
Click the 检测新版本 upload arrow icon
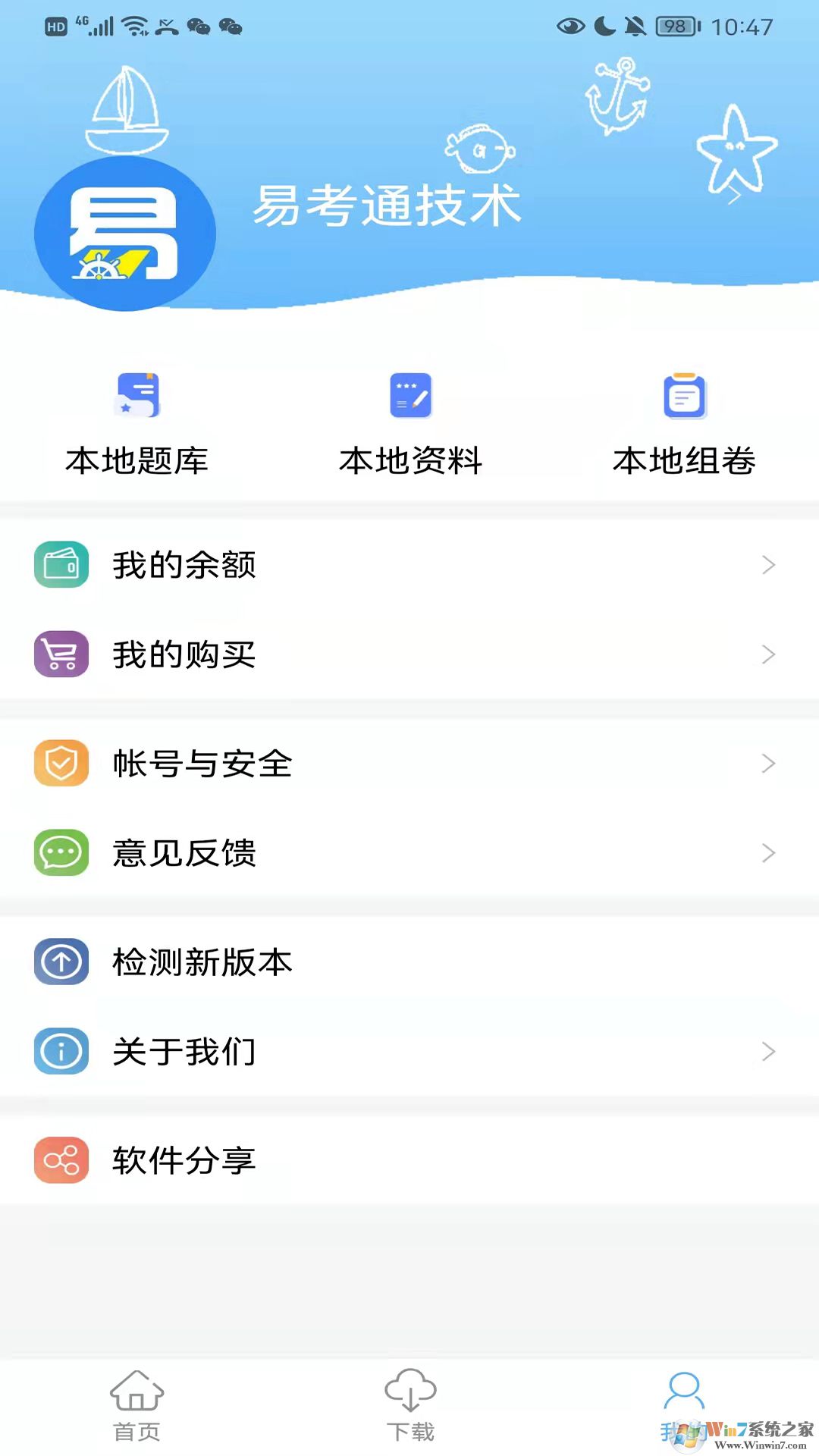61,962
